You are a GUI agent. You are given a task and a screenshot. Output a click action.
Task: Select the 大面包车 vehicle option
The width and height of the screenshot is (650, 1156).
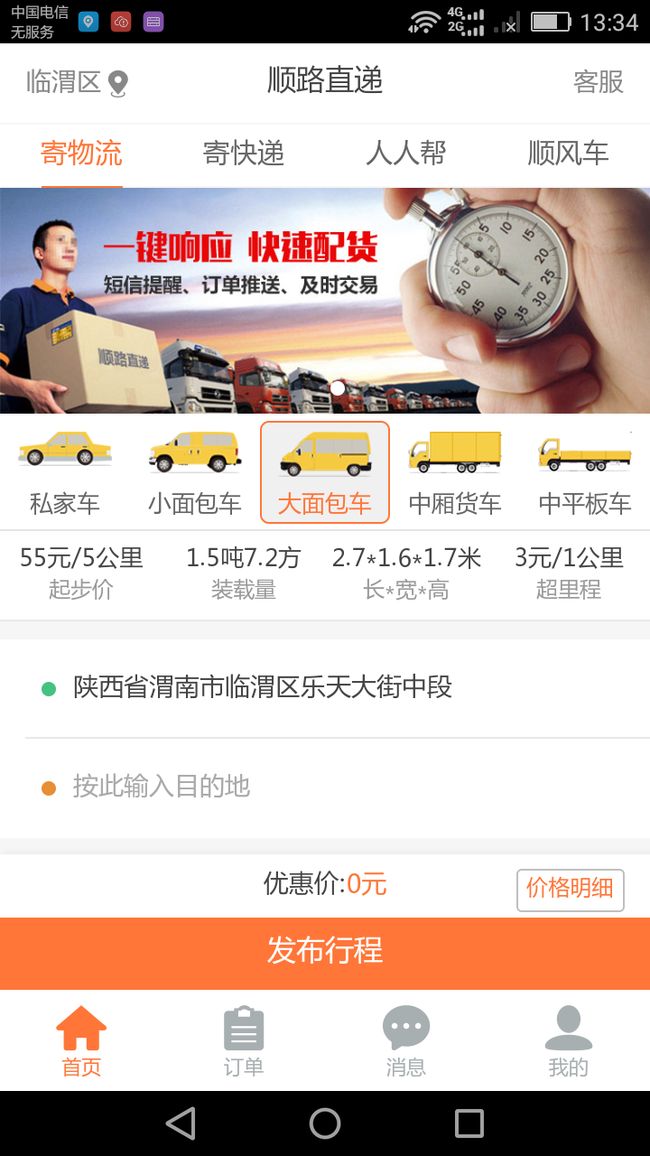325,473
